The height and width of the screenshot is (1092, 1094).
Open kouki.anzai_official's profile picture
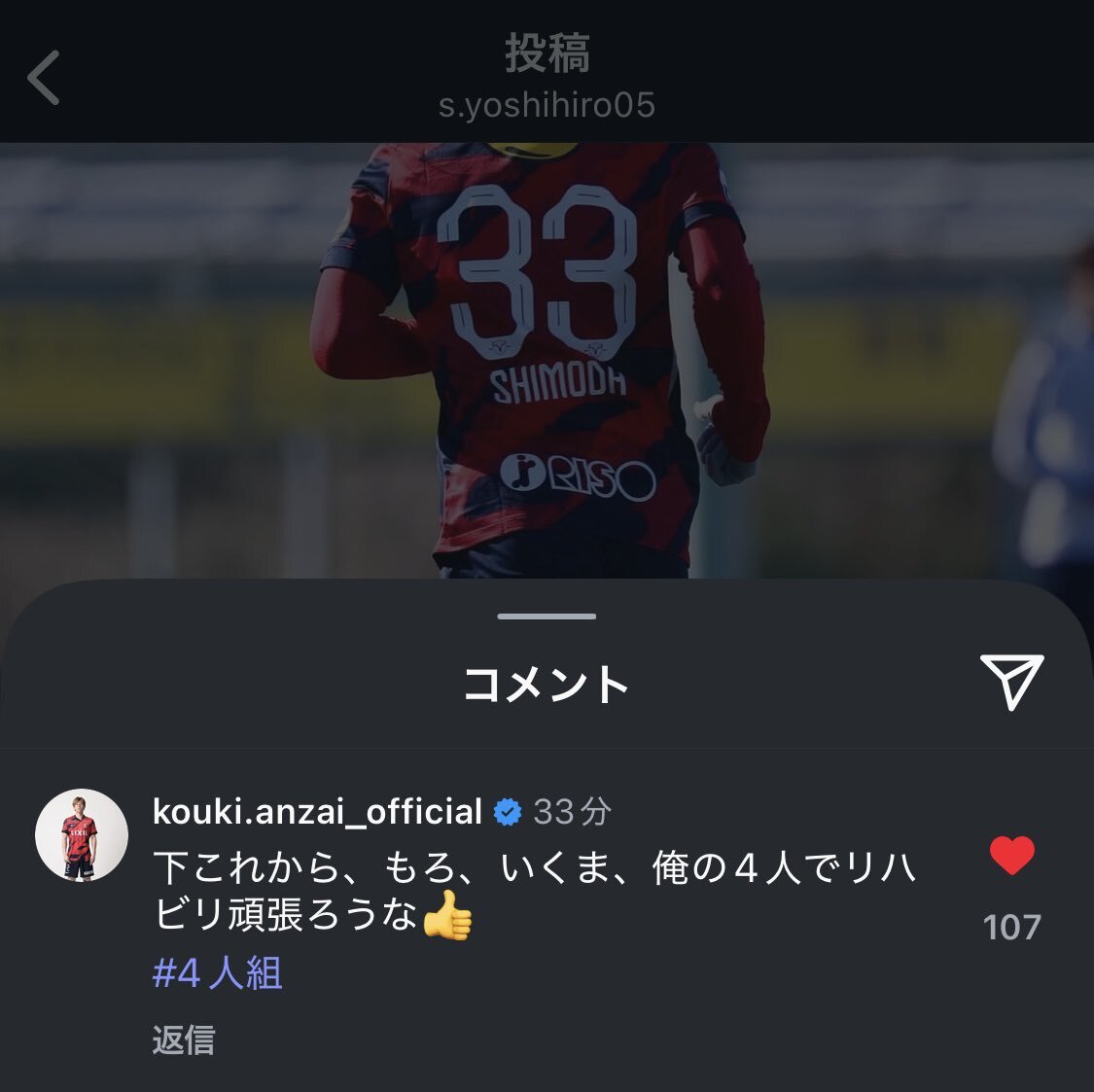pos(82,835)
